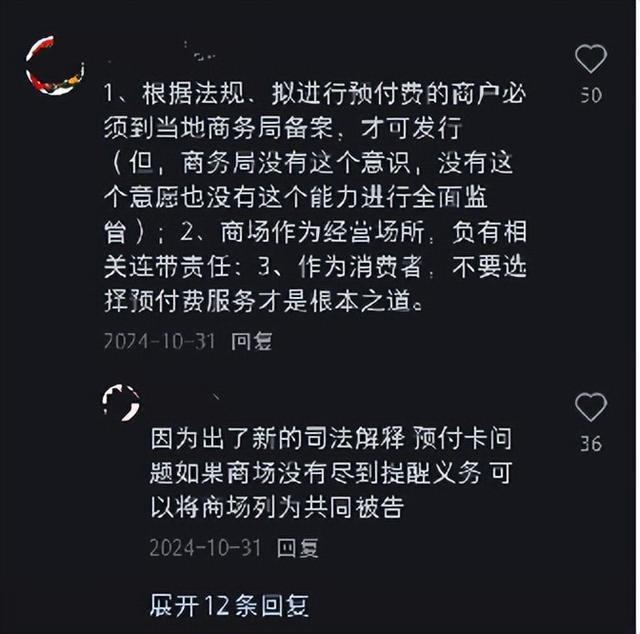The width and height of the screenshot is (640, 634).
Task: Open the avatar of the 司法解释 replier
Action: (x=121, y=404)
